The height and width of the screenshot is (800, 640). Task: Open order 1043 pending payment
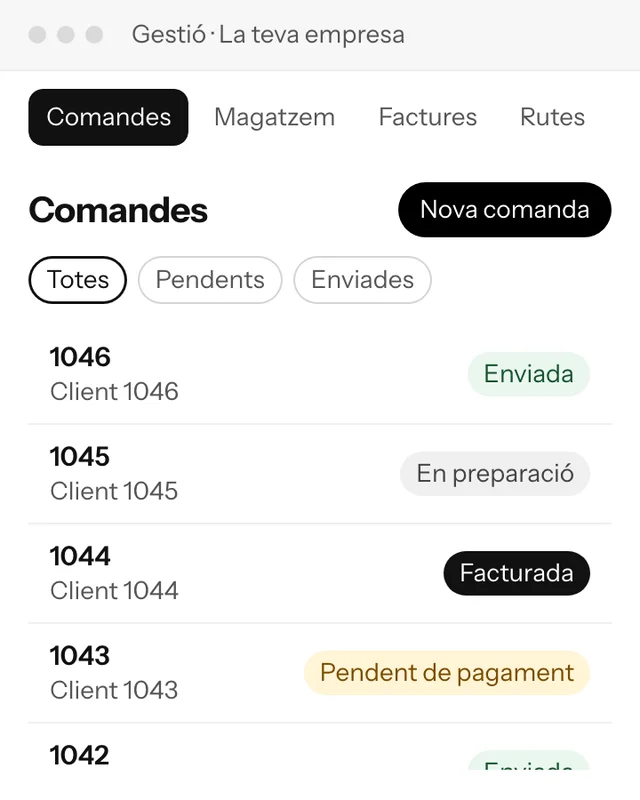320,672
